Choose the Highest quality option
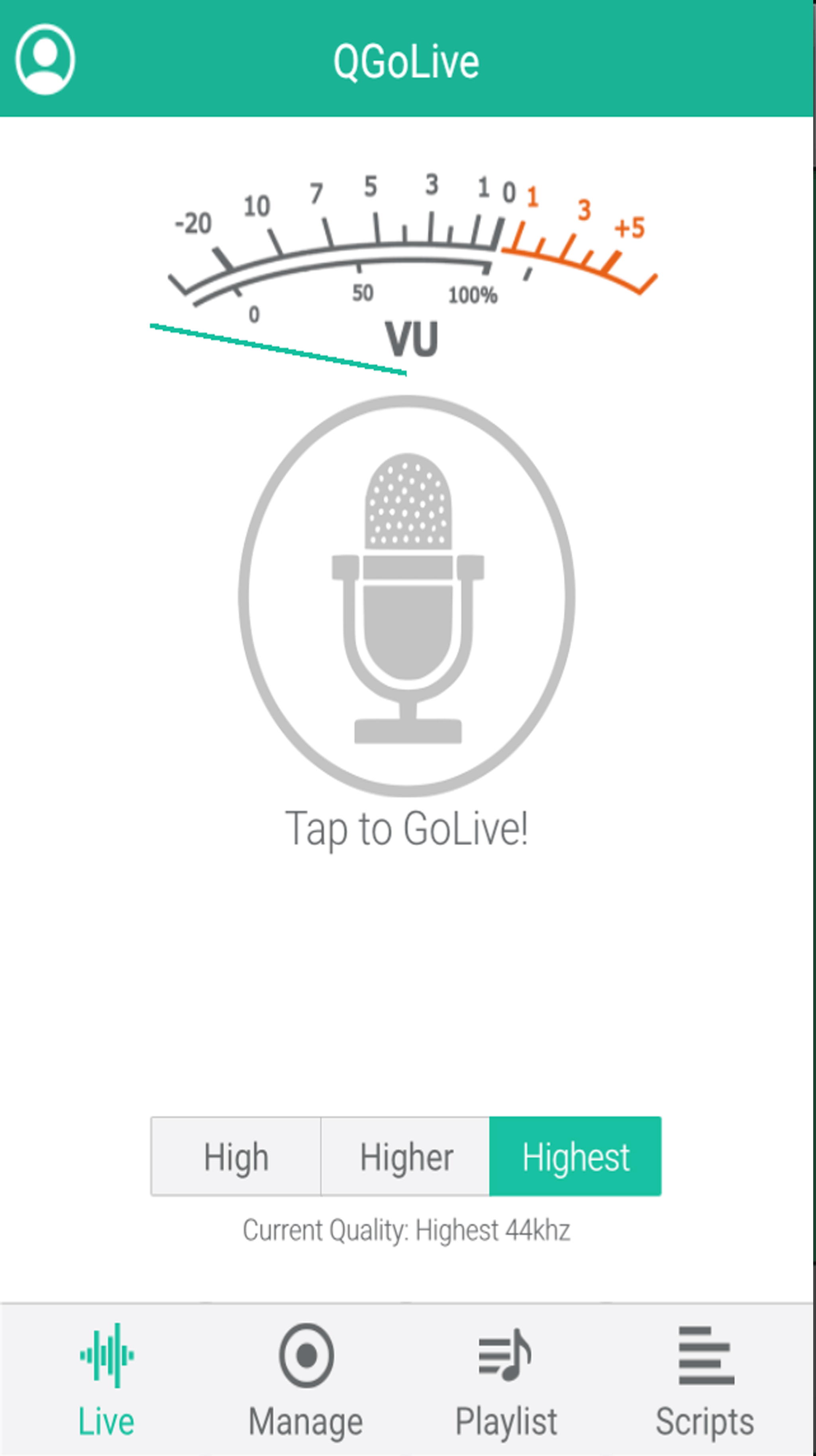This screenshot has width=816, height=1456. click(x=575, y=1157)
